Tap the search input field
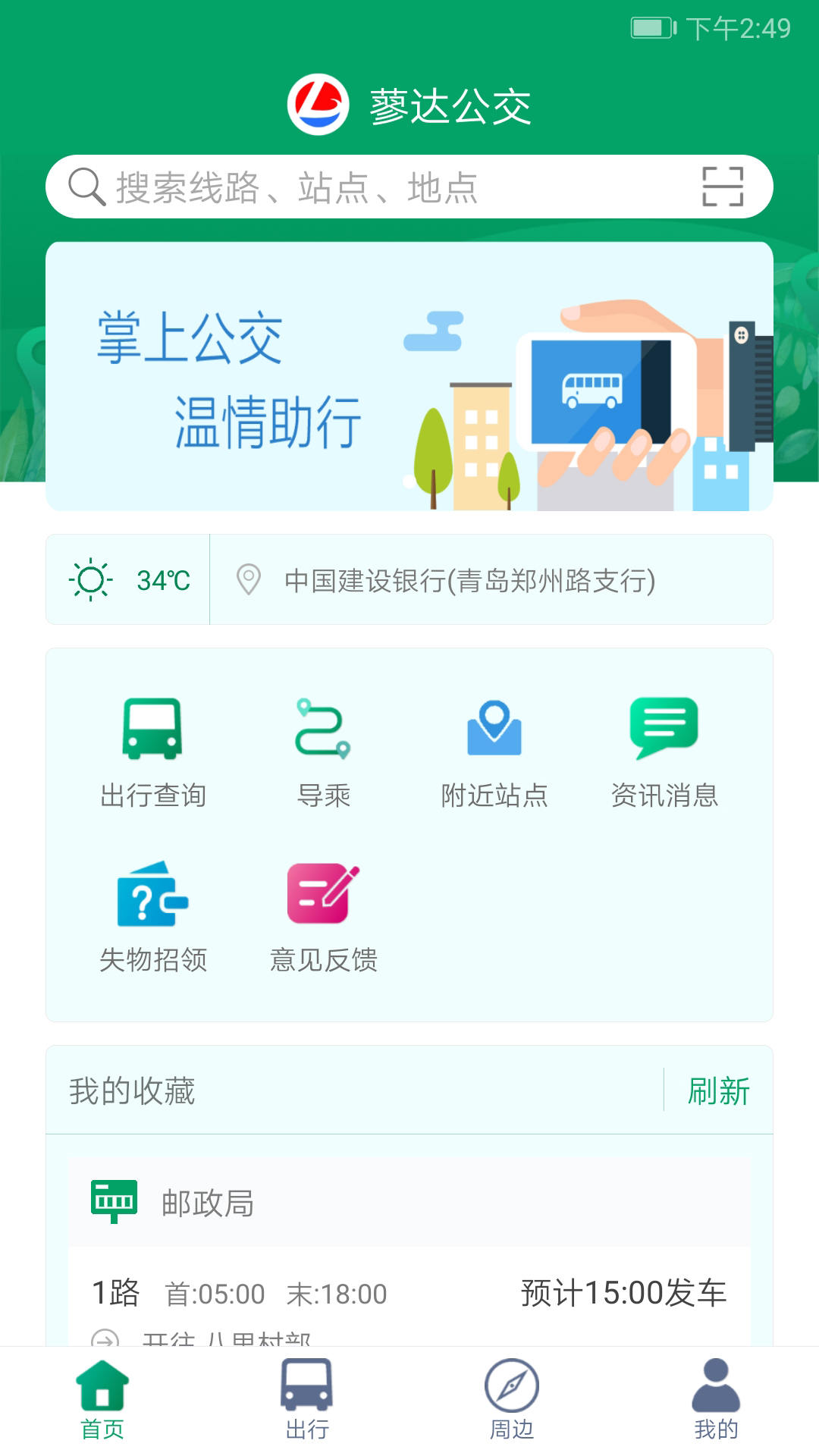 coord(341,185)
